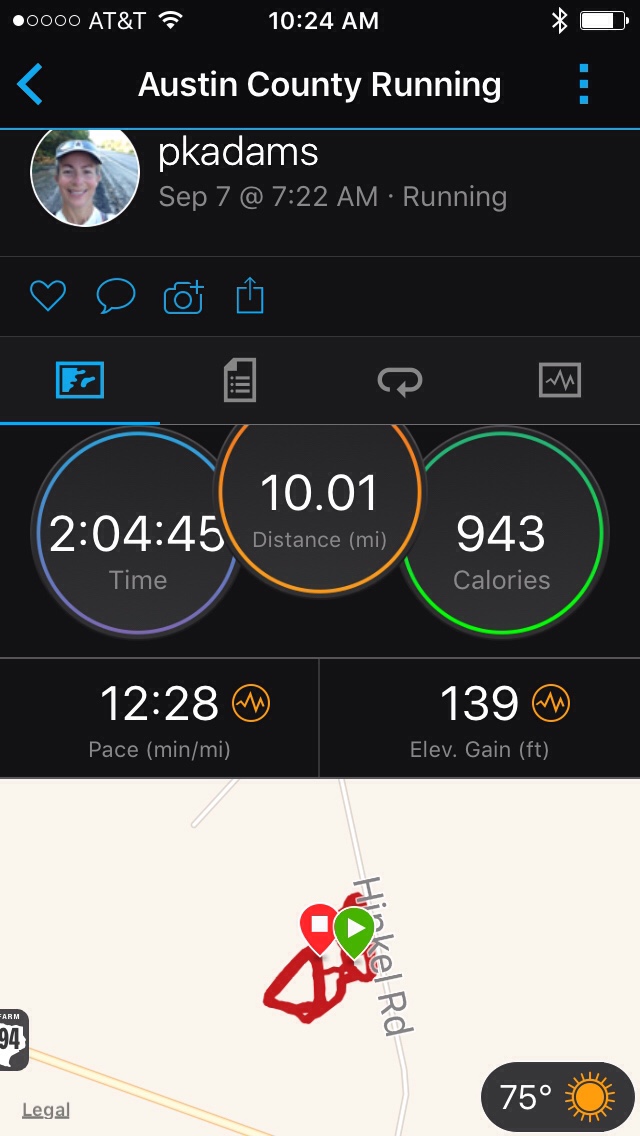This screenshot has height=1136, width=640.
Task: Open the elevation chart icon beside 139
Action: coord(551,704)
